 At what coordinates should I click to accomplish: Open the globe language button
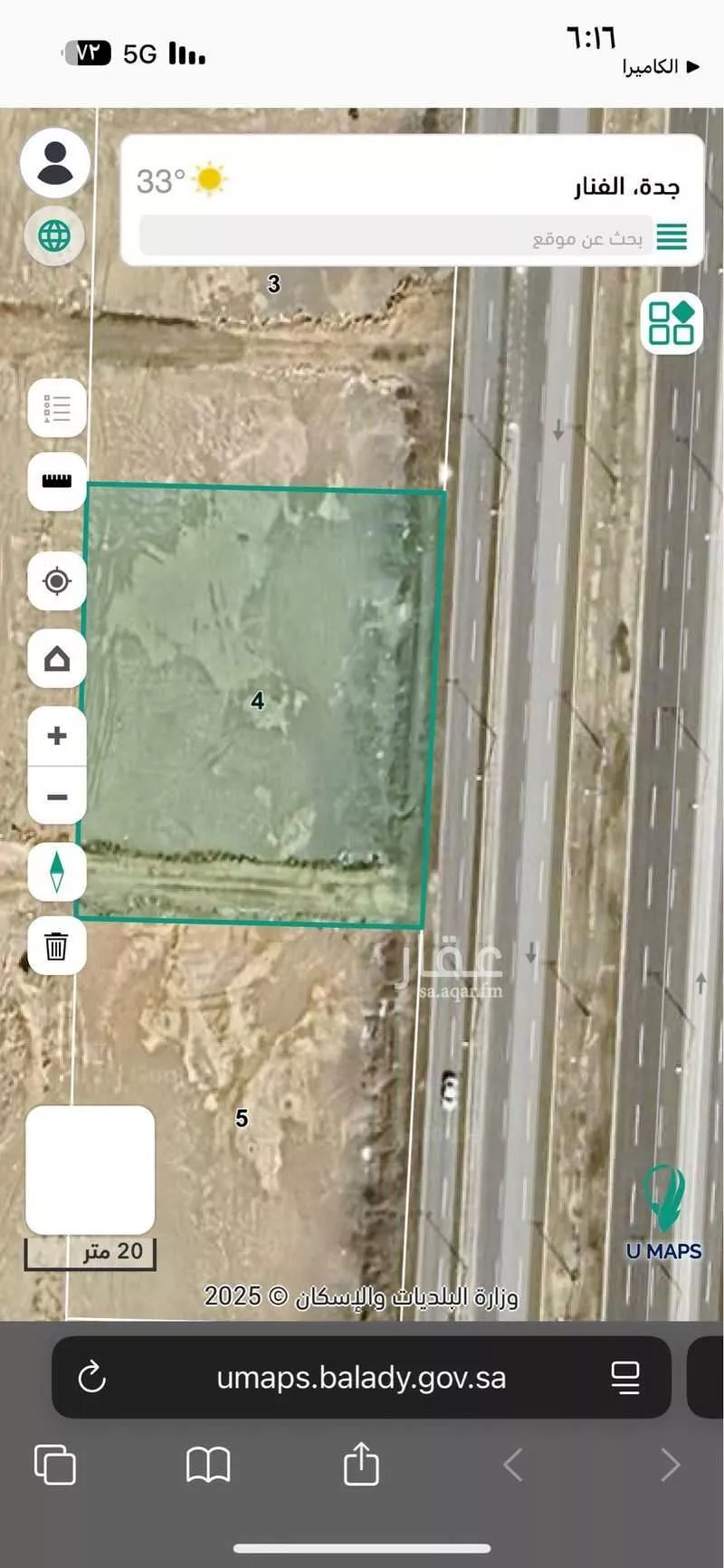[54, 237]
